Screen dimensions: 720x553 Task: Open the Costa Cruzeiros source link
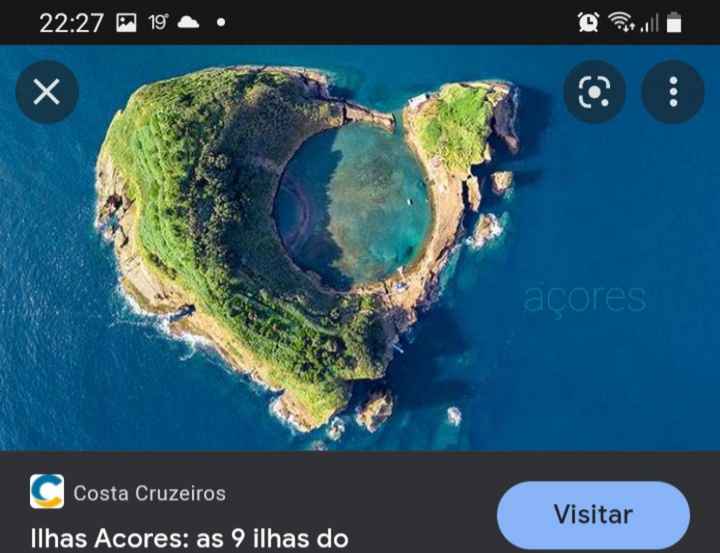click(148, 493)
